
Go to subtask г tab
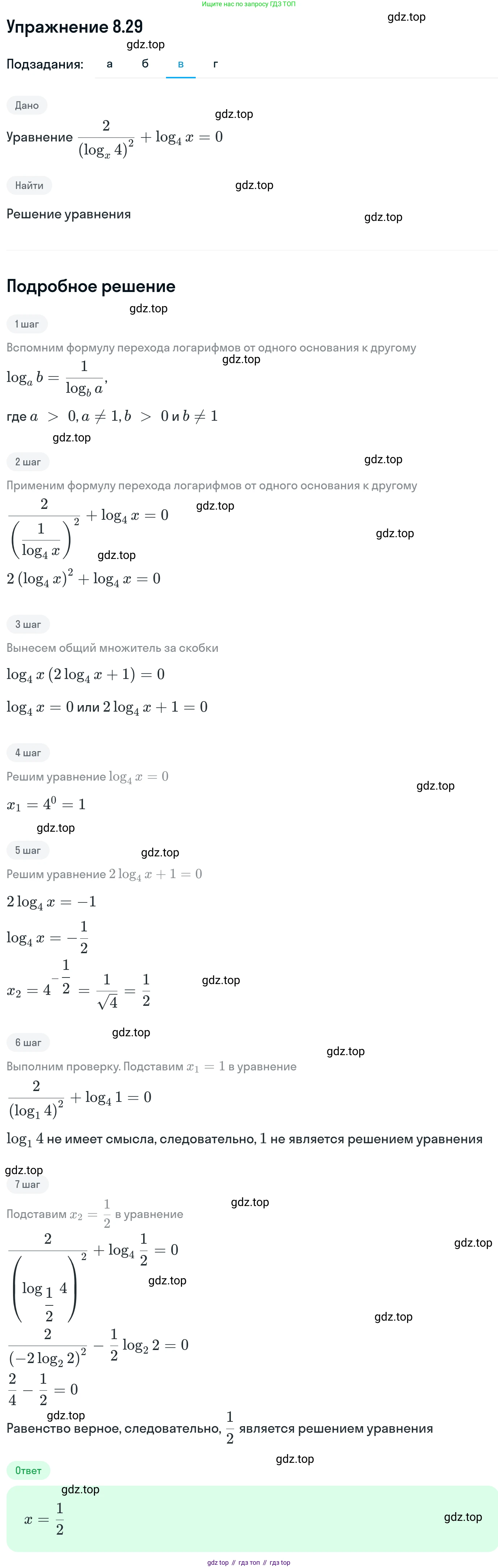click(215, 64)
